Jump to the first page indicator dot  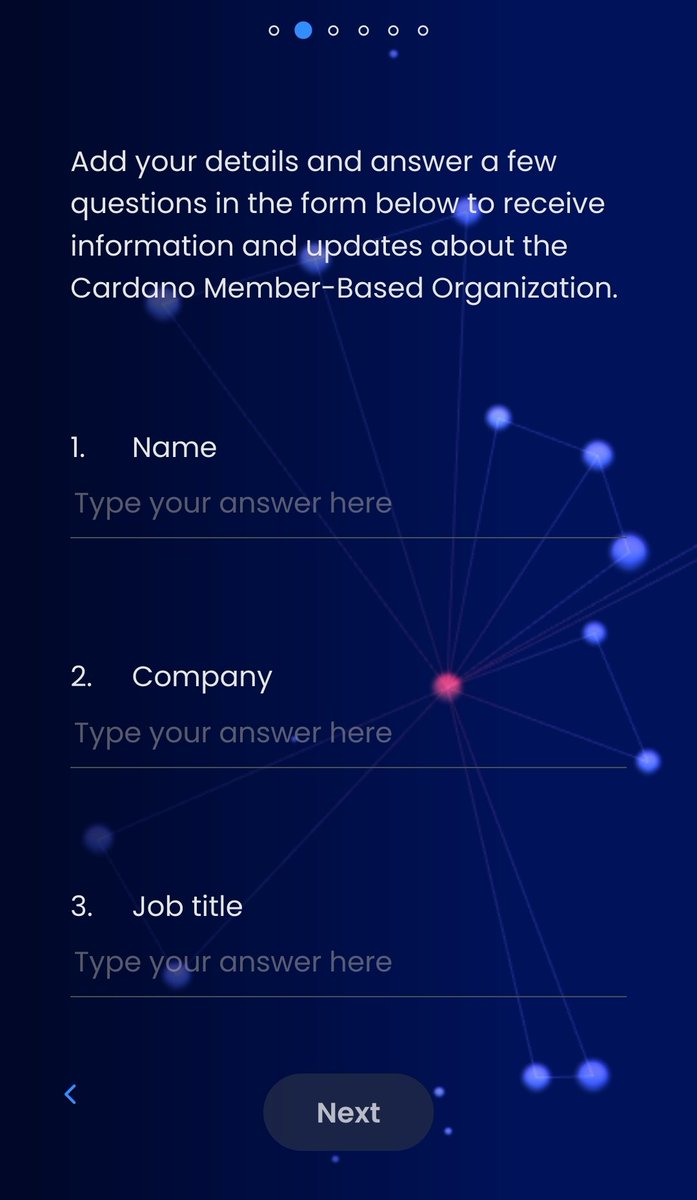274,31
